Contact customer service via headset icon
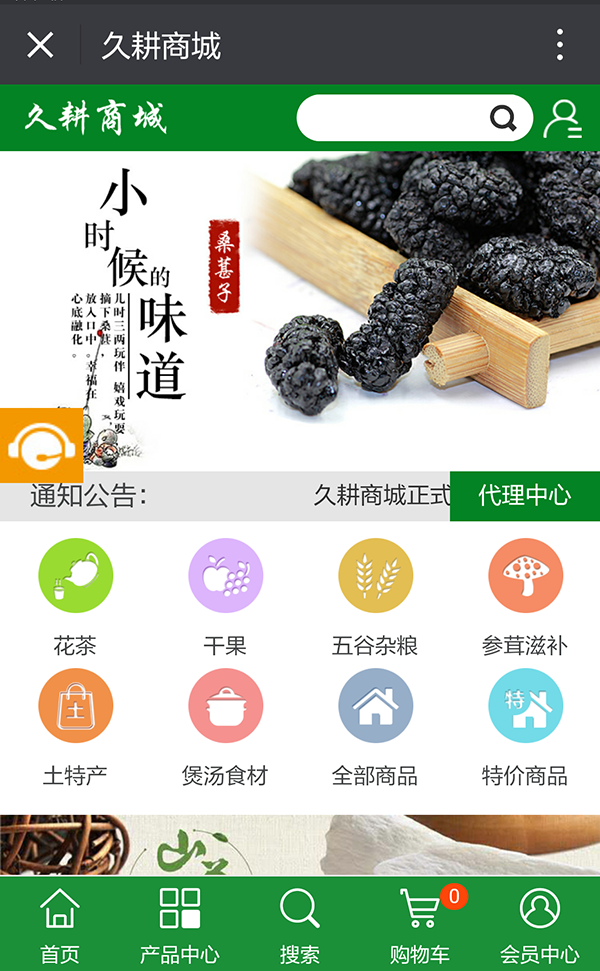The image size is (600, 971). tap(40, 445)
